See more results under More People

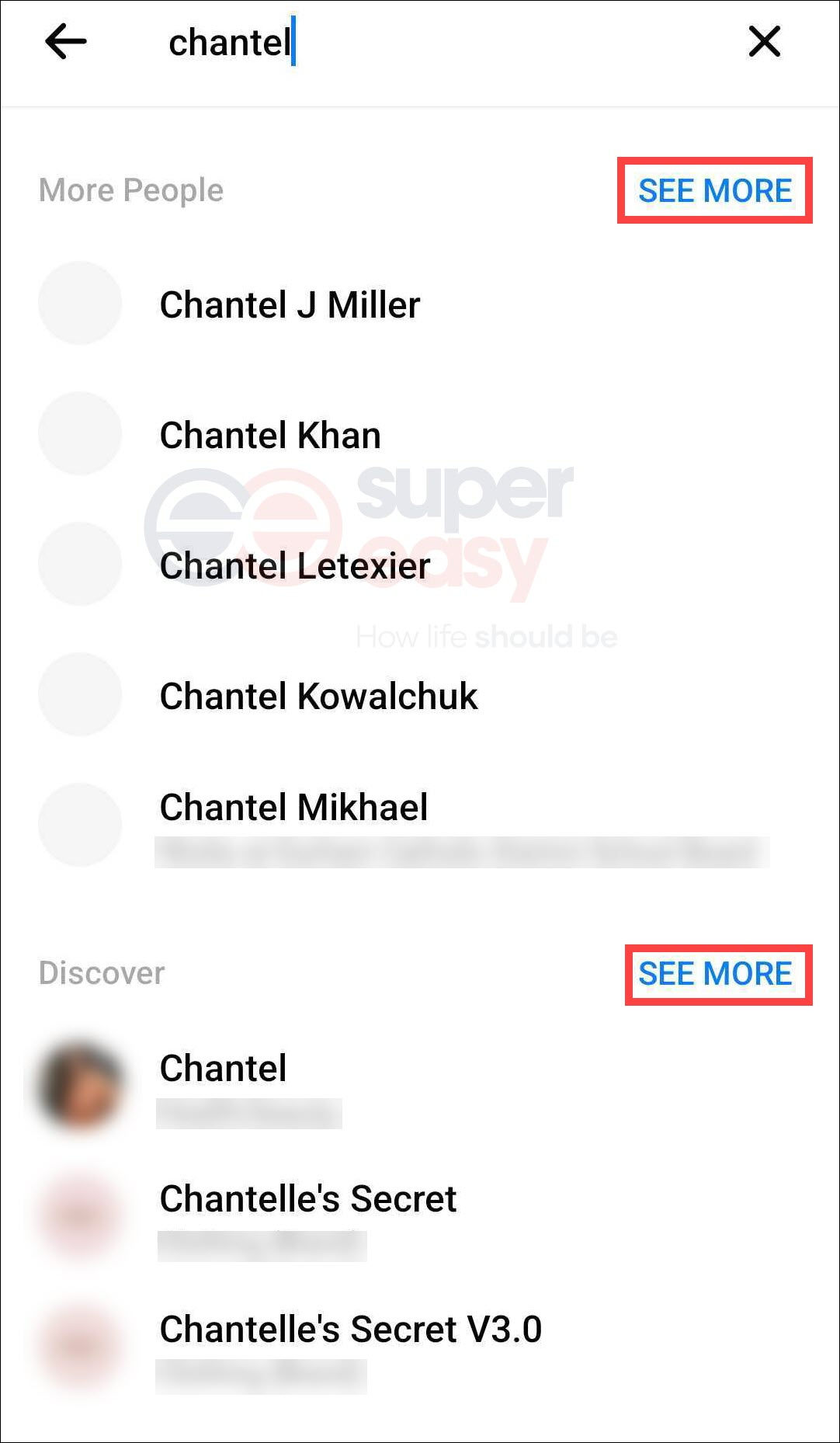[715, 190]
